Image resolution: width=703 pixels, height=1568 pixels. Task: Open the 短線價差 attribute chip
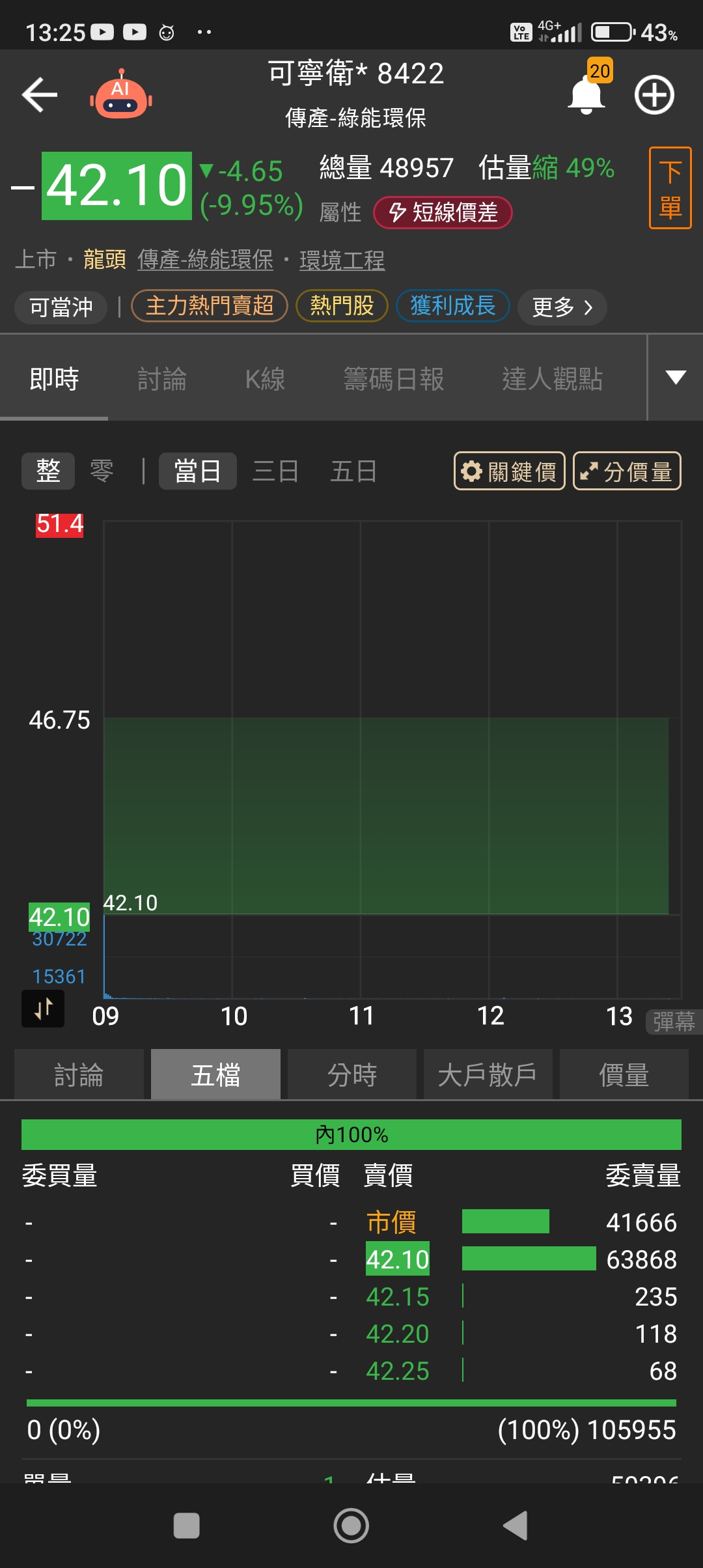pos(443,212)
